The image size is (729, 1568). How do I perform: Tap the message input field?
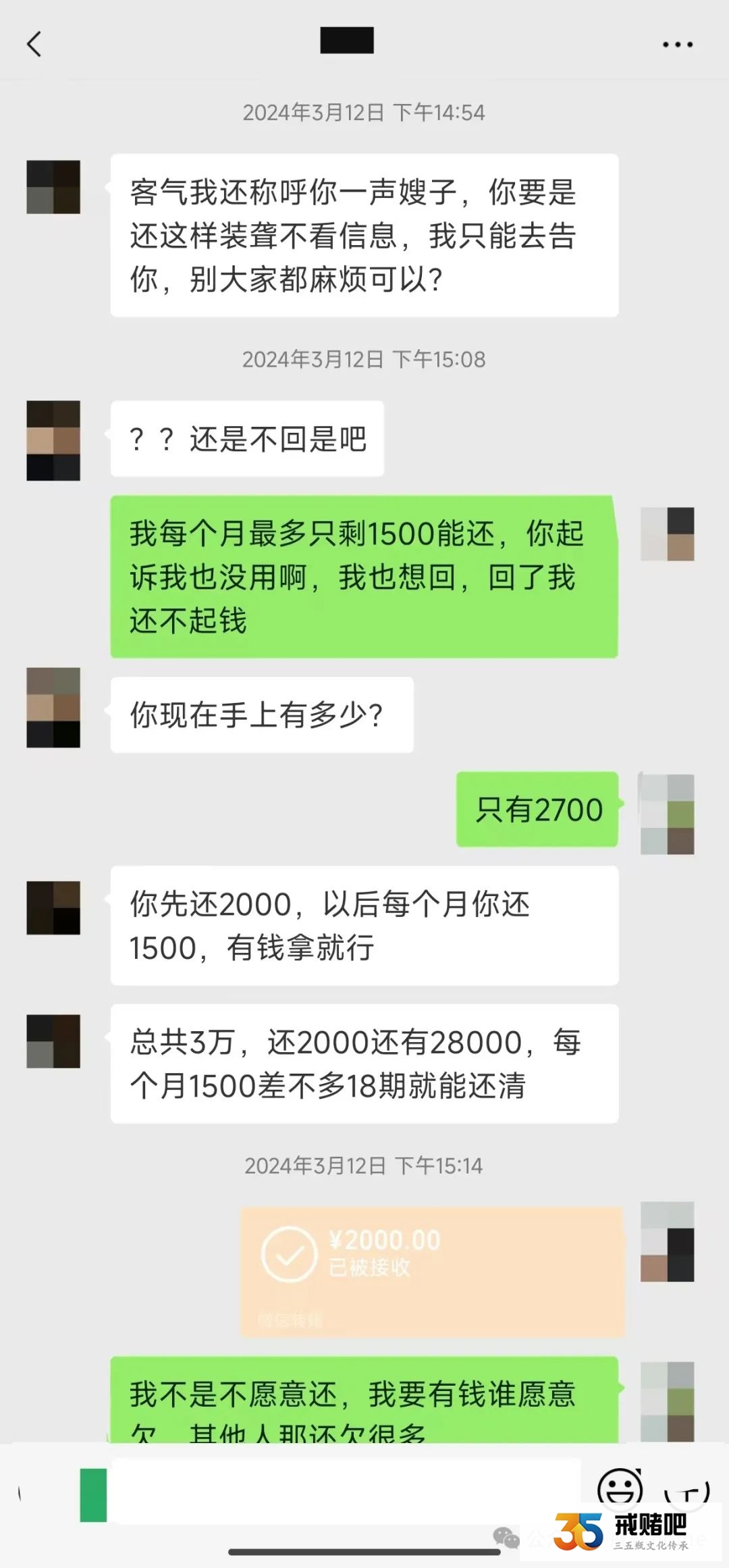tap(346, 1491)
